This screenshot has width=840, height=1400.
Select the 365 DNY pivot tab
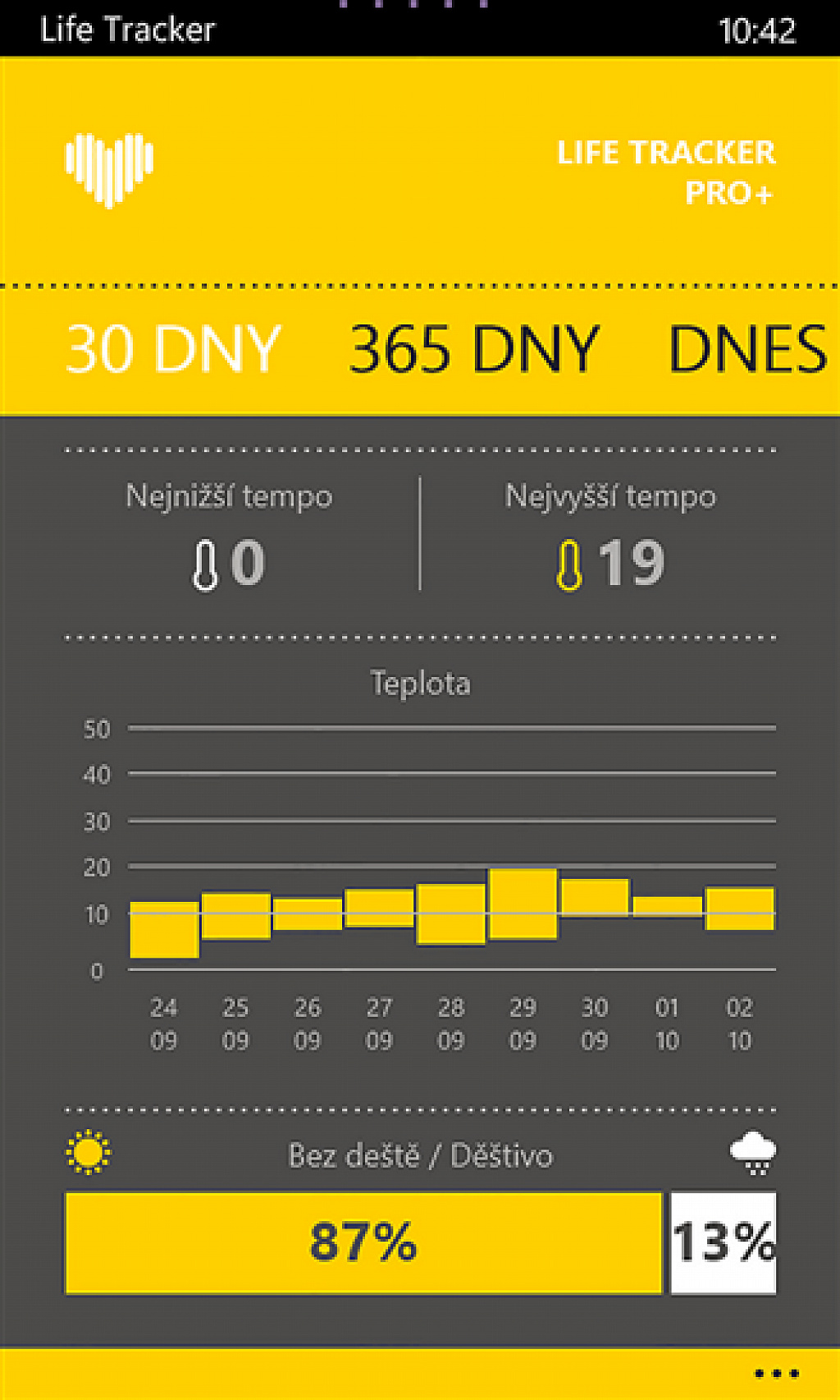pos(474,349)
